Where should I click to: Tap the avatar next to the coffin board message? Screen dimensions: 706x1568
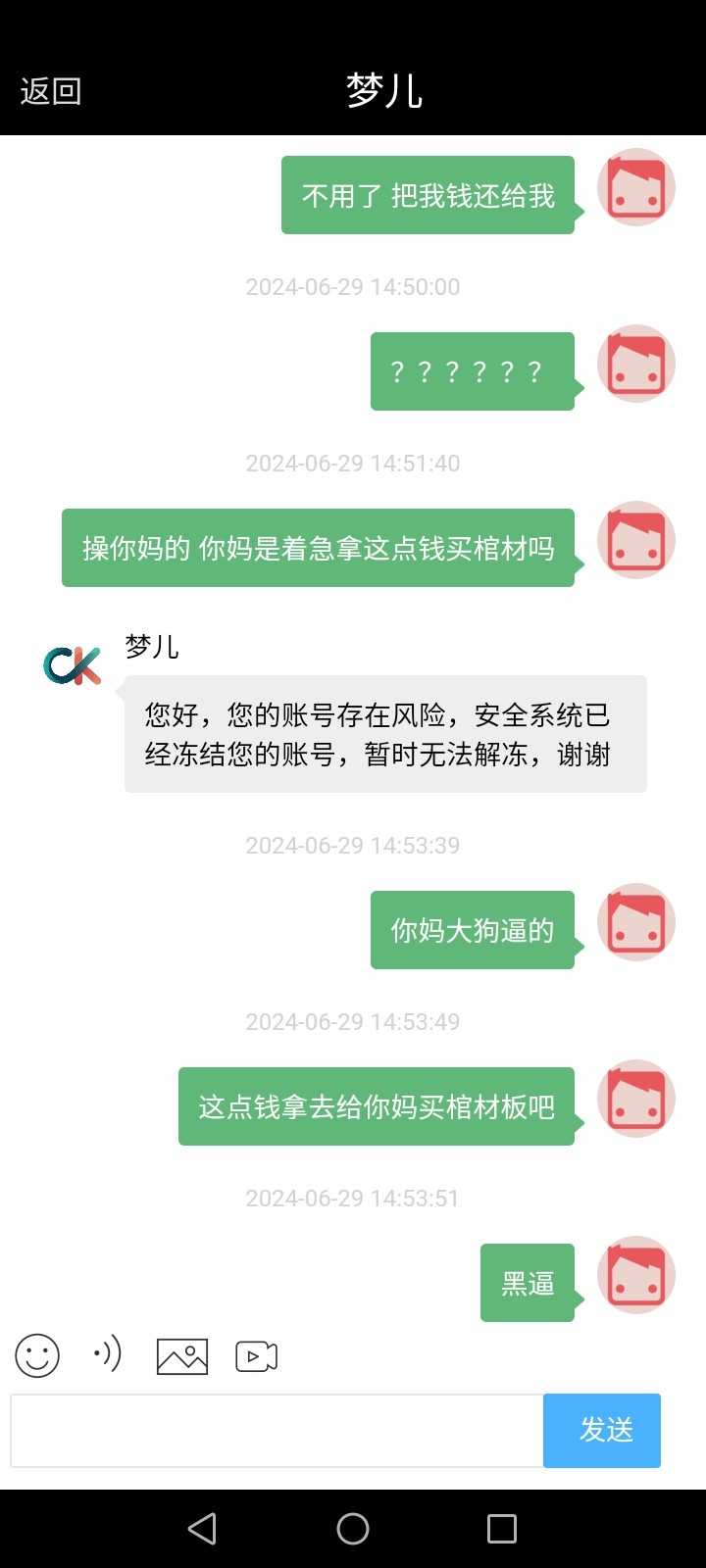tap(635, 1098)
